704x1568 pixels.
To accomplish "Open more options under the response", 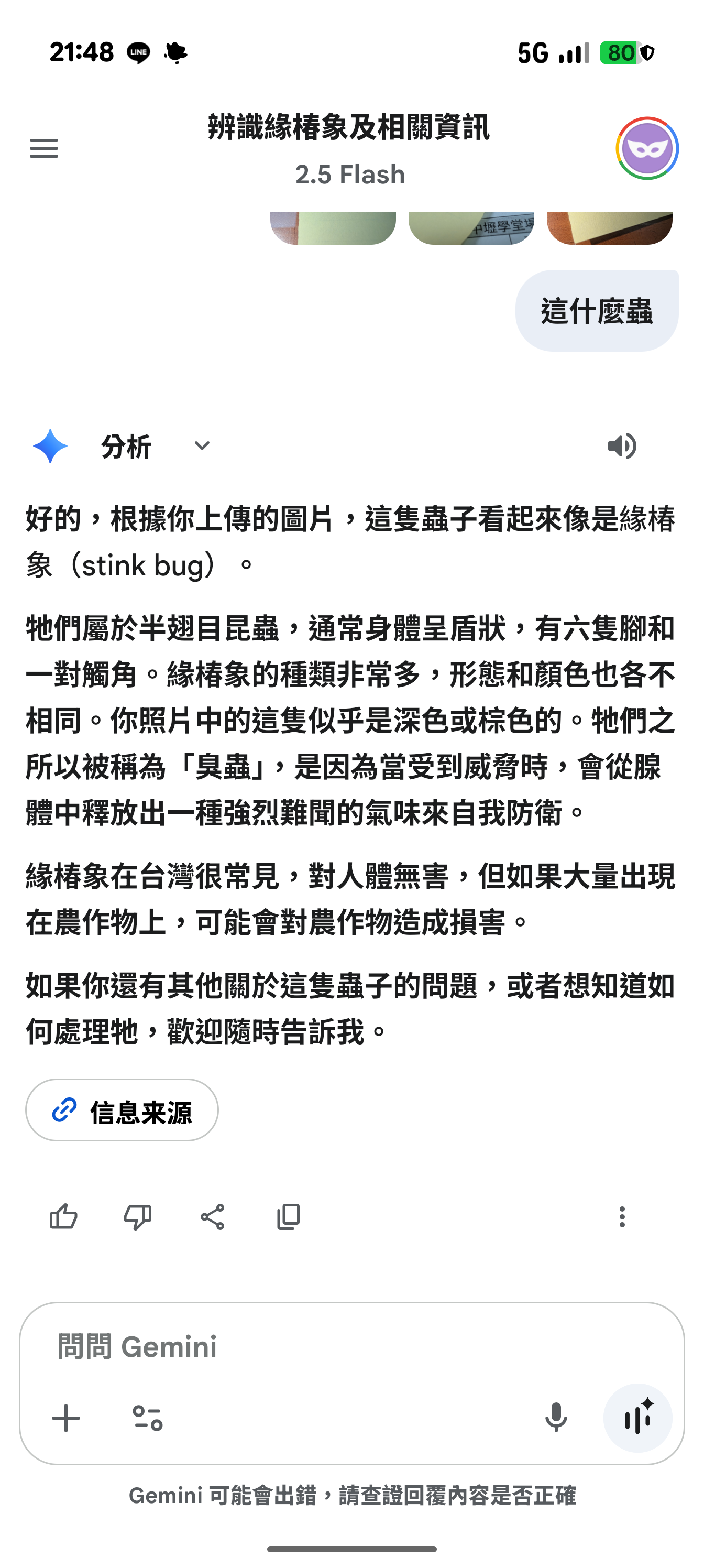I will 622,1217.
